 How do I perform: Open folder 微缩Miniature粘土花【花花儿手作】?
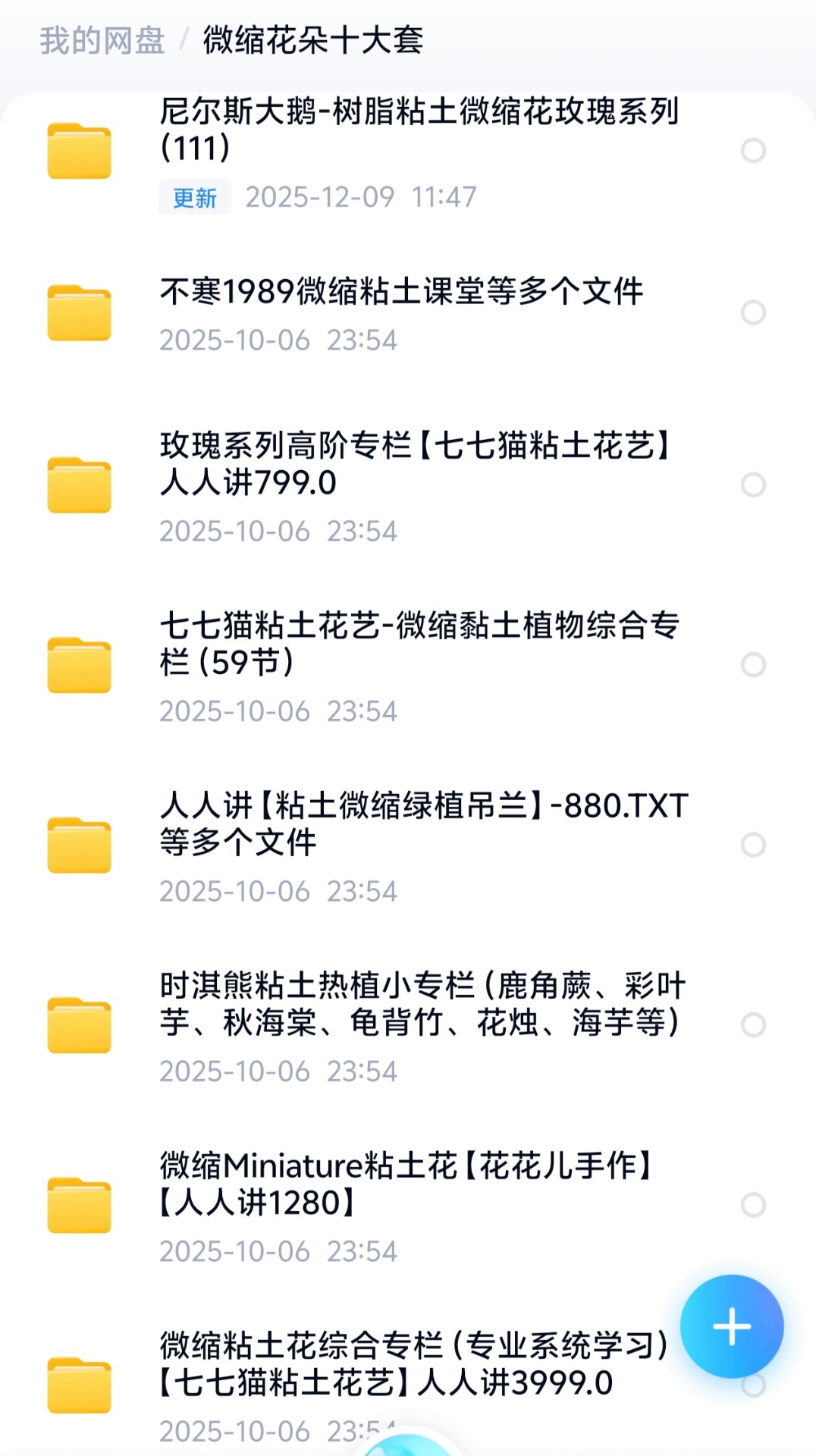pyautogui.click(x=405, y=1184)
